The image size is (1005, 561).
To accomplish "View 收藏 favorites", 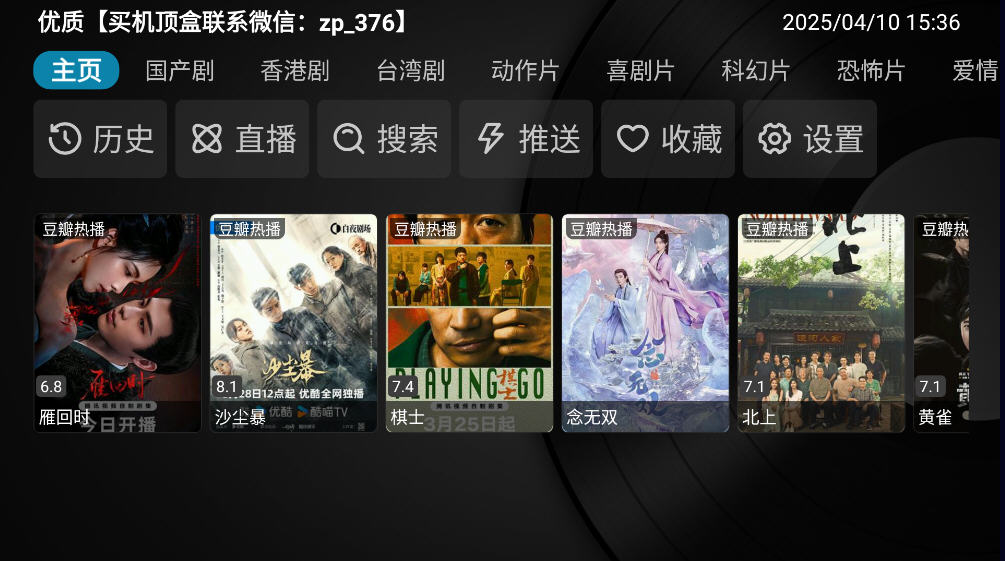I will 668,139.
